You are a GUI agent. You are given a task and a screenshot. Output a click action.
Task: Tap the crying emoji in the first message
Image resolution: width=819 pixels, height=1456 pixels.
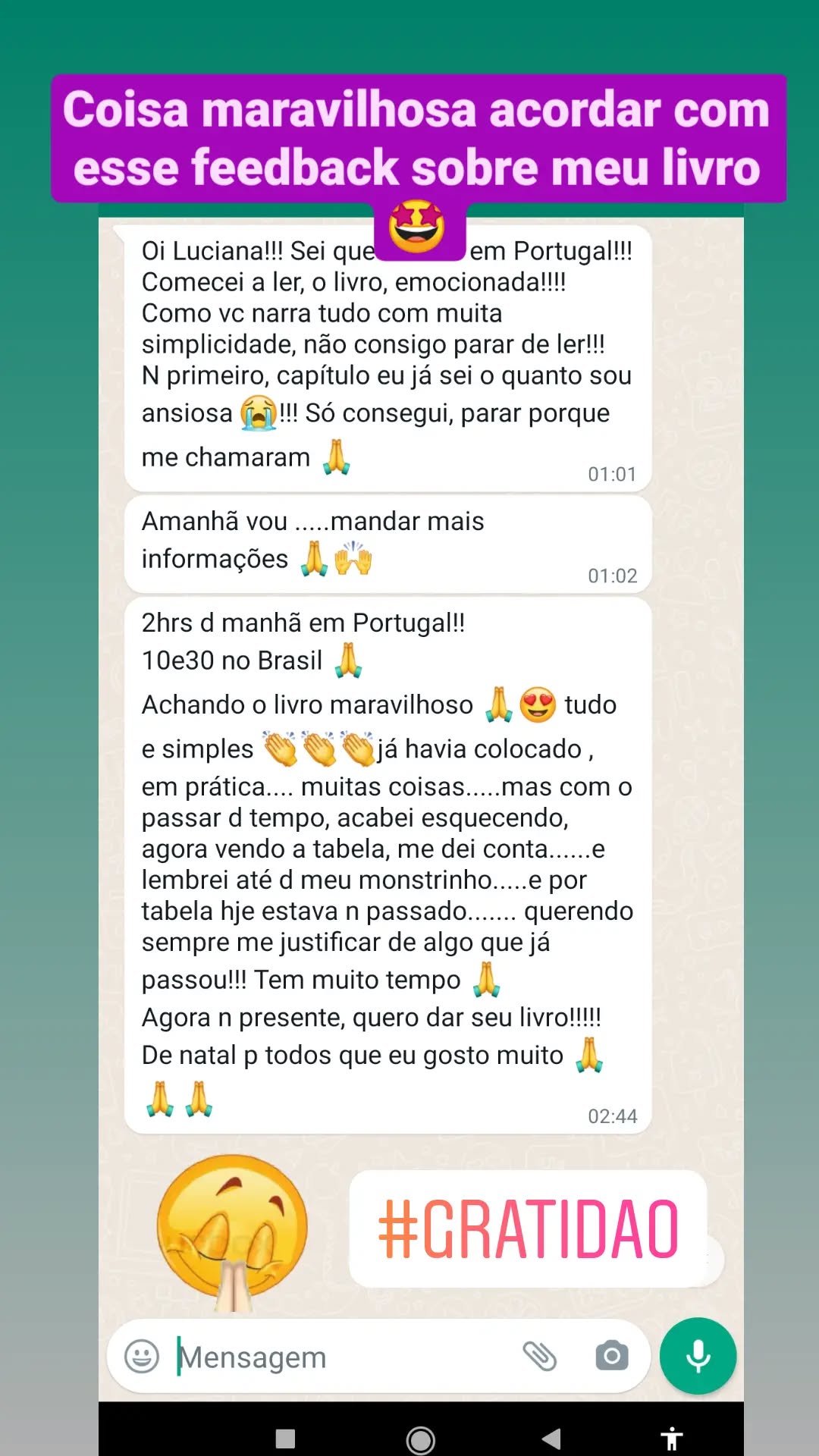(x=258, y=412)
